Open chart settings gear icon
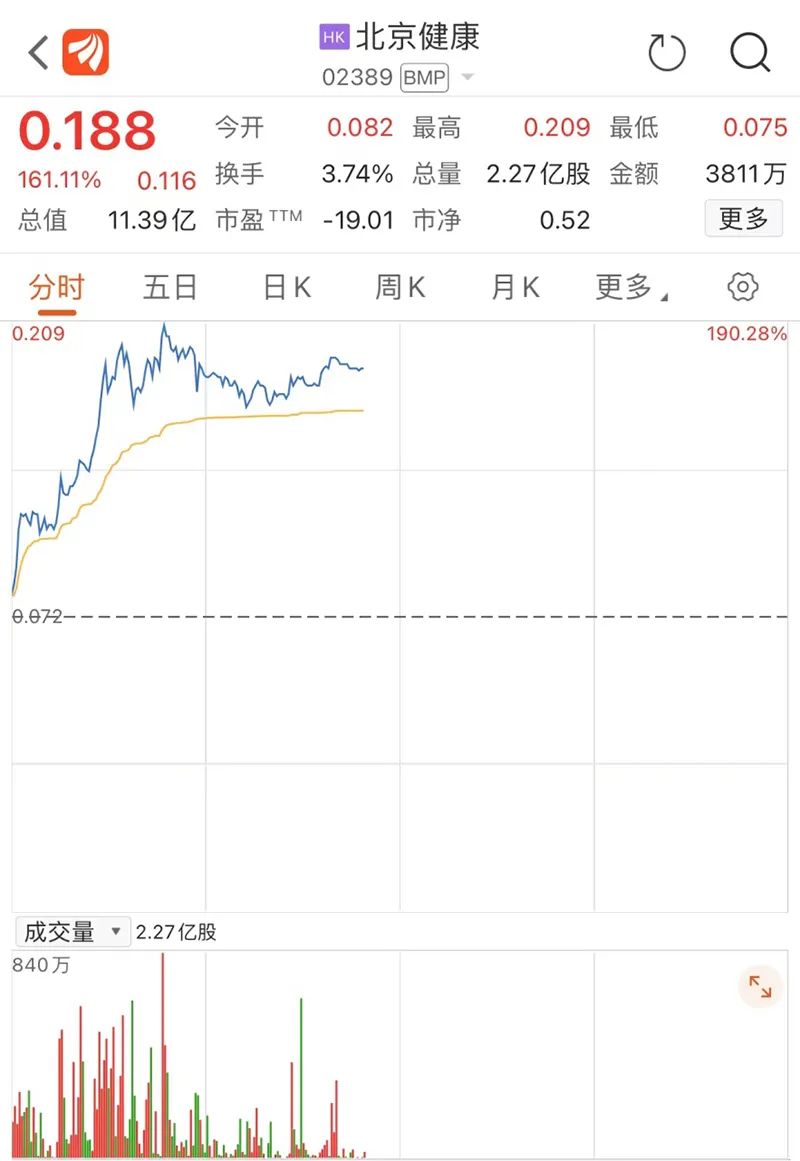 (742, 288)
